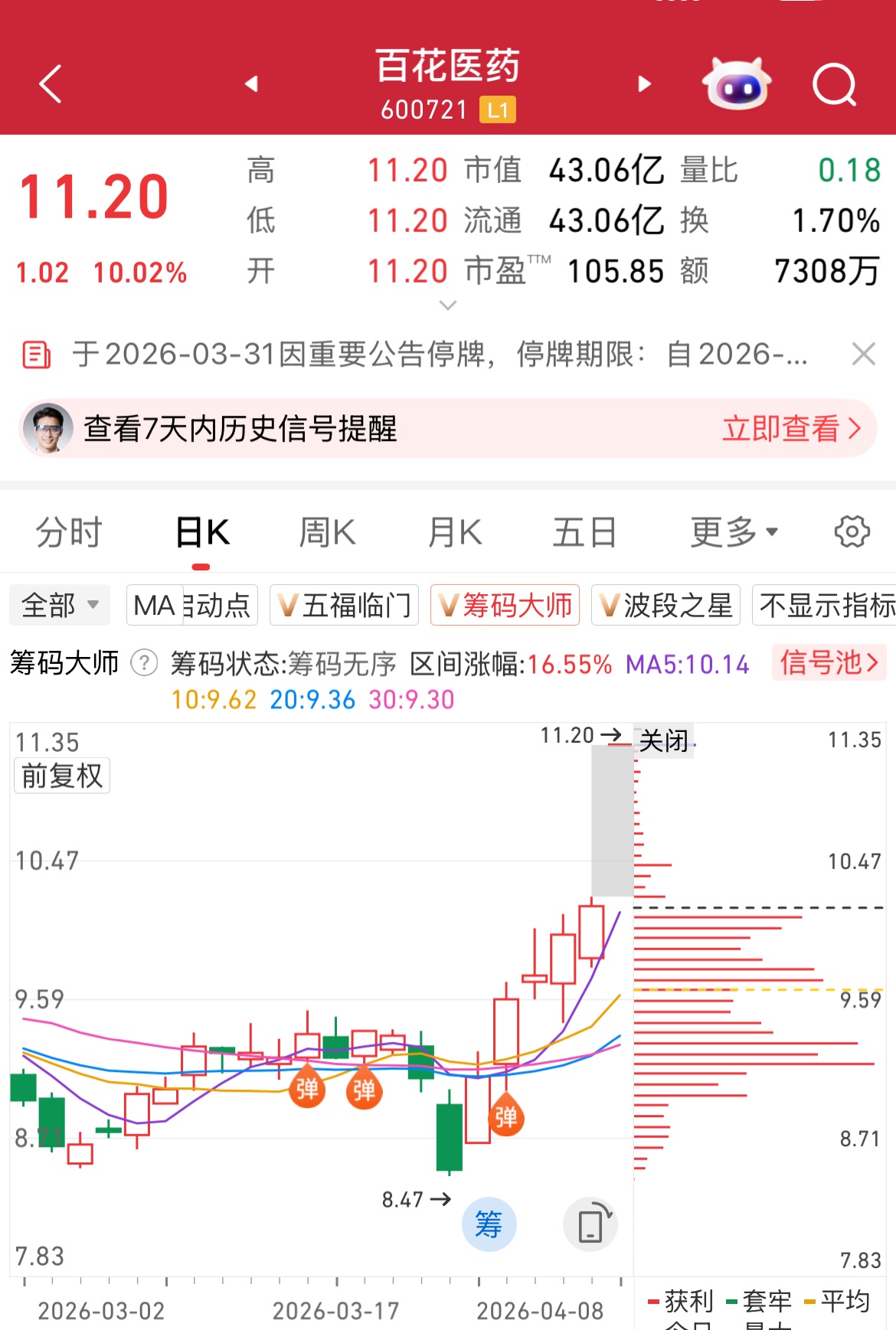Image resolution: width=896 pixels, height=1330 pixels.
Task: Open 信号池 signal pool
Action: click(x=829, y=663)
